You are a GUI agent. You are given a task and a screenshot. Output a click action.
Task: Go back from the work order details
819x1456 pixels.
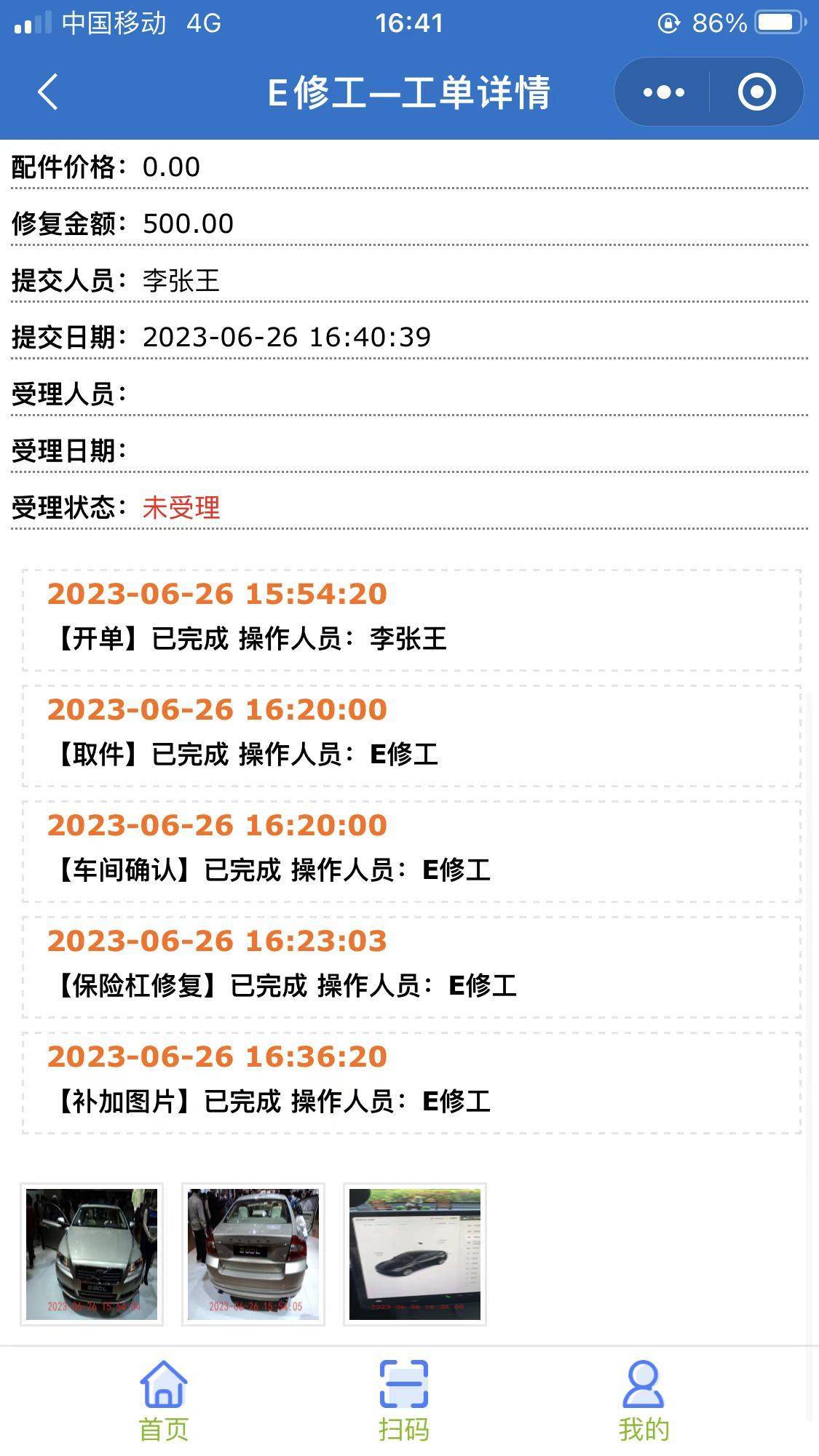point(48,92)
